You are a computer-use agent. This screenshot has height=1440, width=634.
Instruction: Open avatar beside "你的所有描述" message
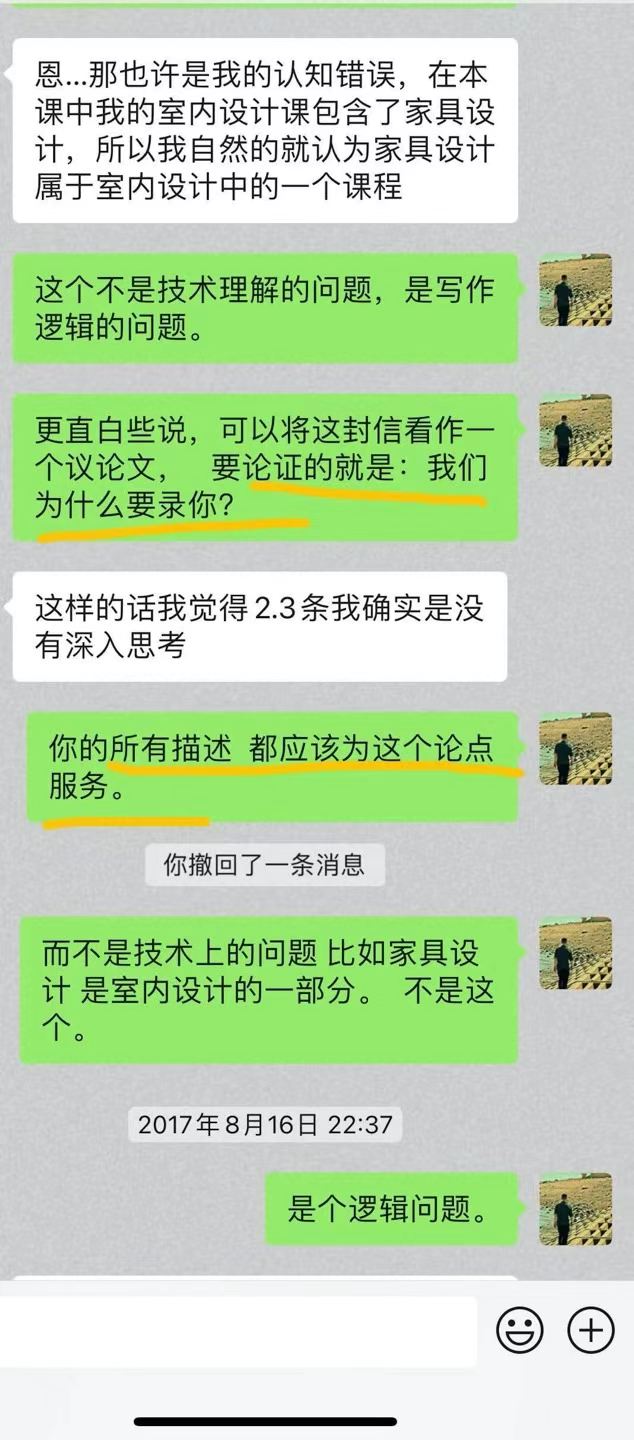point(575,748)
